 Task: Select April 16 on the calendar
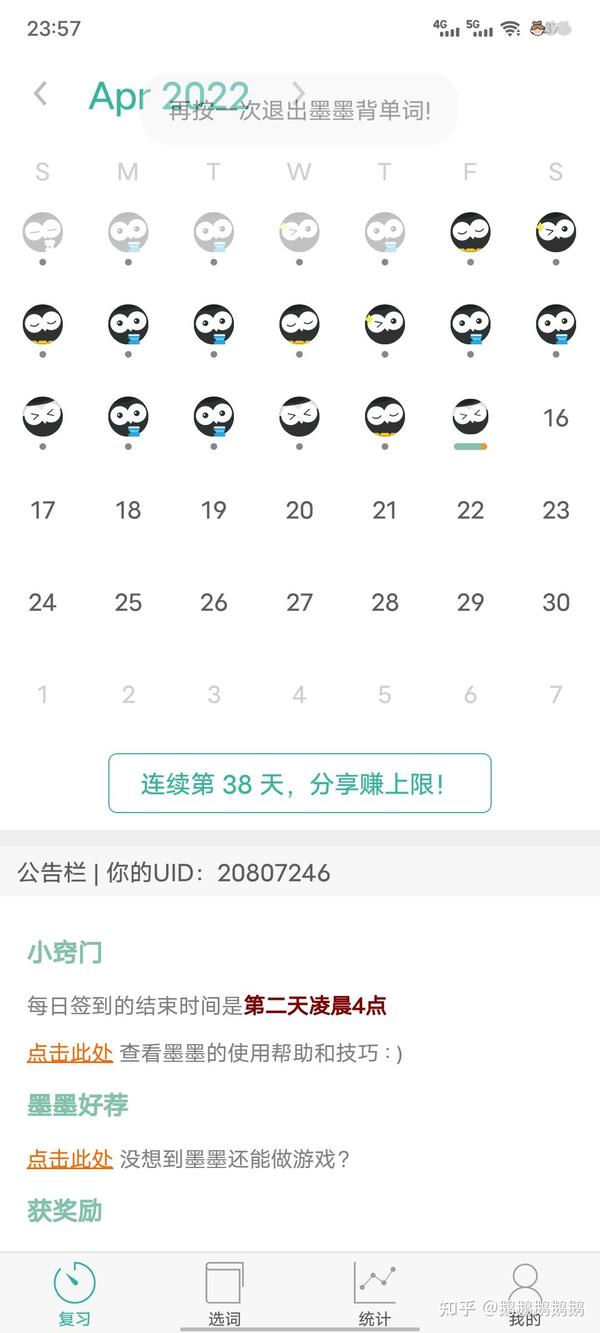(x=556, y=418)
